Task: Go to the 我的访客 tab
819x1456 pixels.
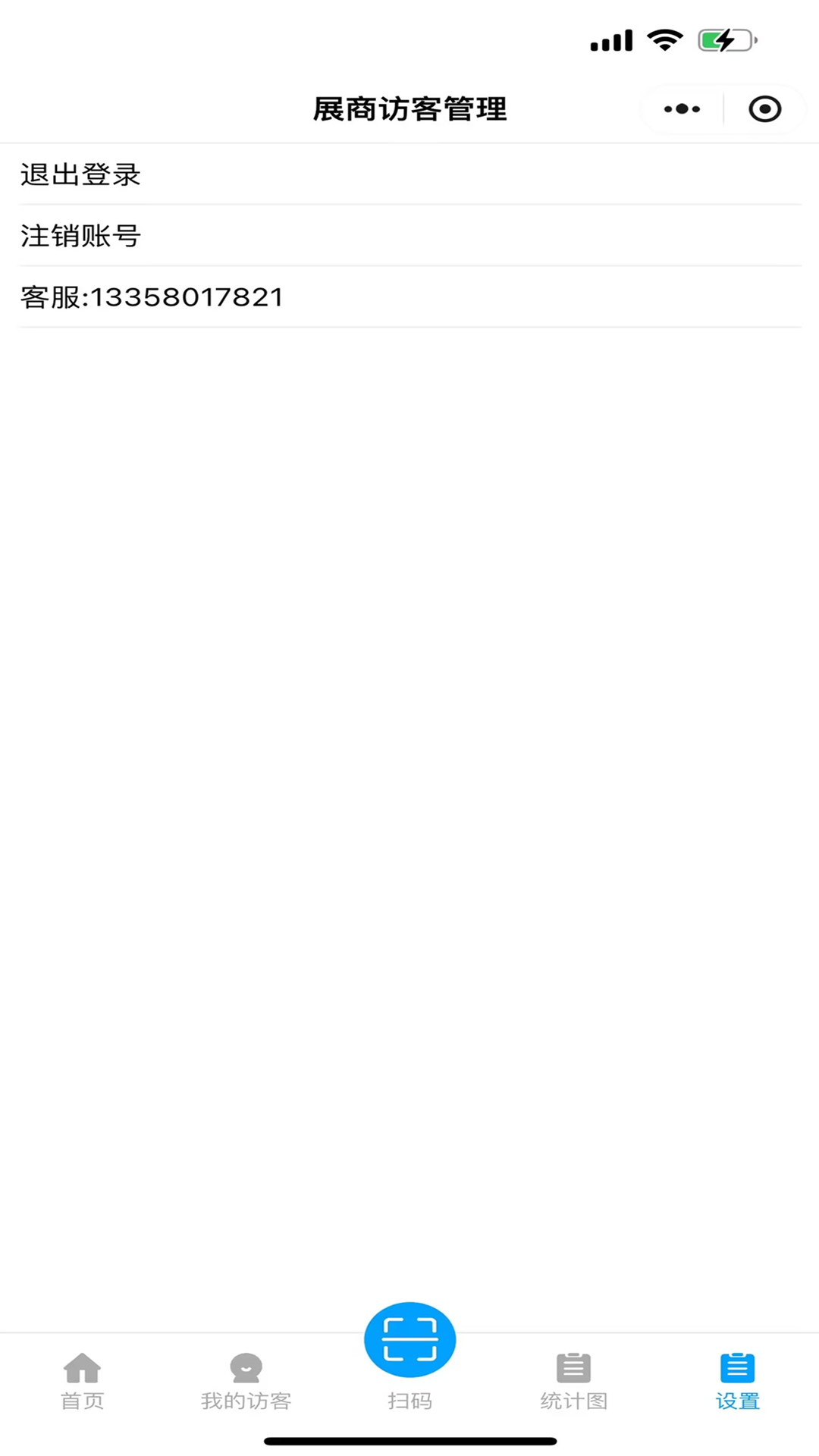Action: tap(246, 1382)
